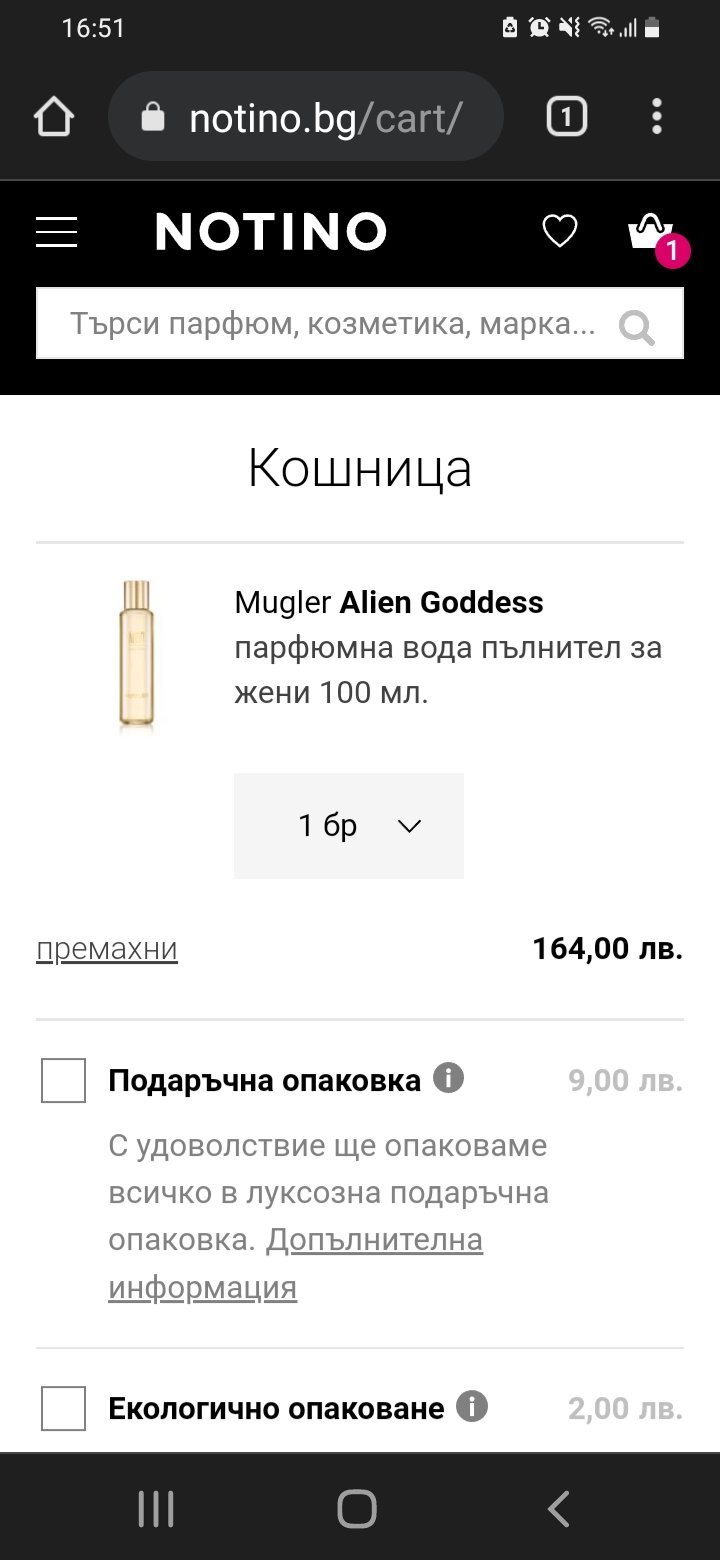
Task: Go back with the system back button
Action: coord(560,1509)
